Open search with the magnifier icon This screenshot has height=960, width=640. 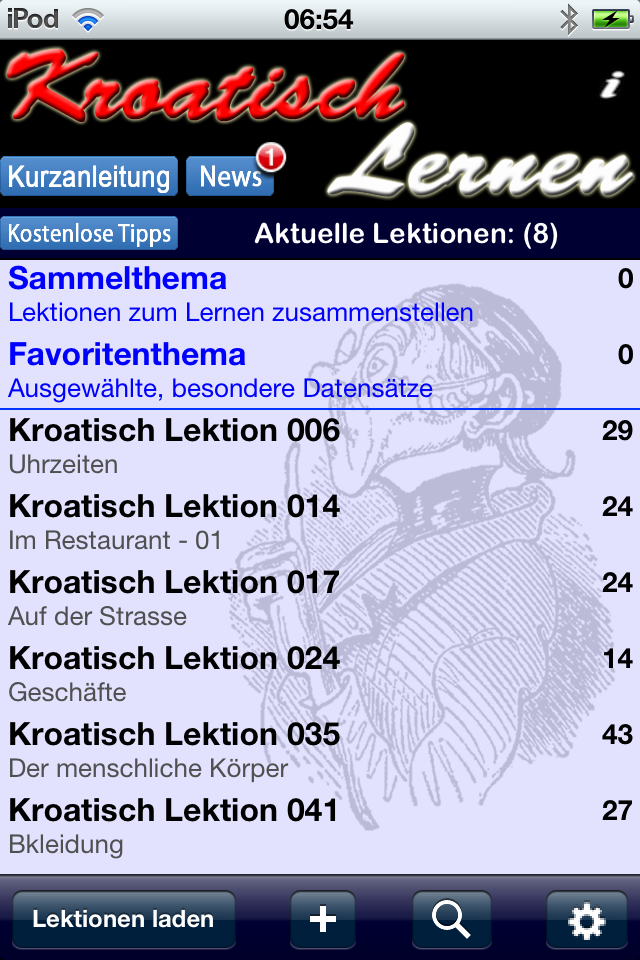pos(451,919)
